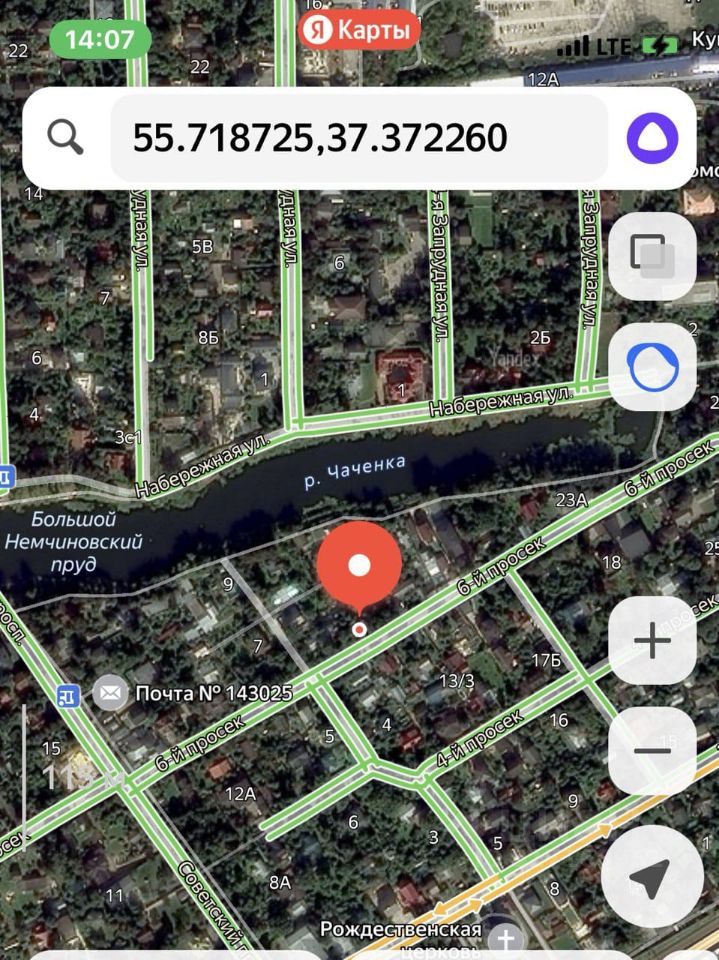
Task: Zoom in on the map
Action: 652,640
